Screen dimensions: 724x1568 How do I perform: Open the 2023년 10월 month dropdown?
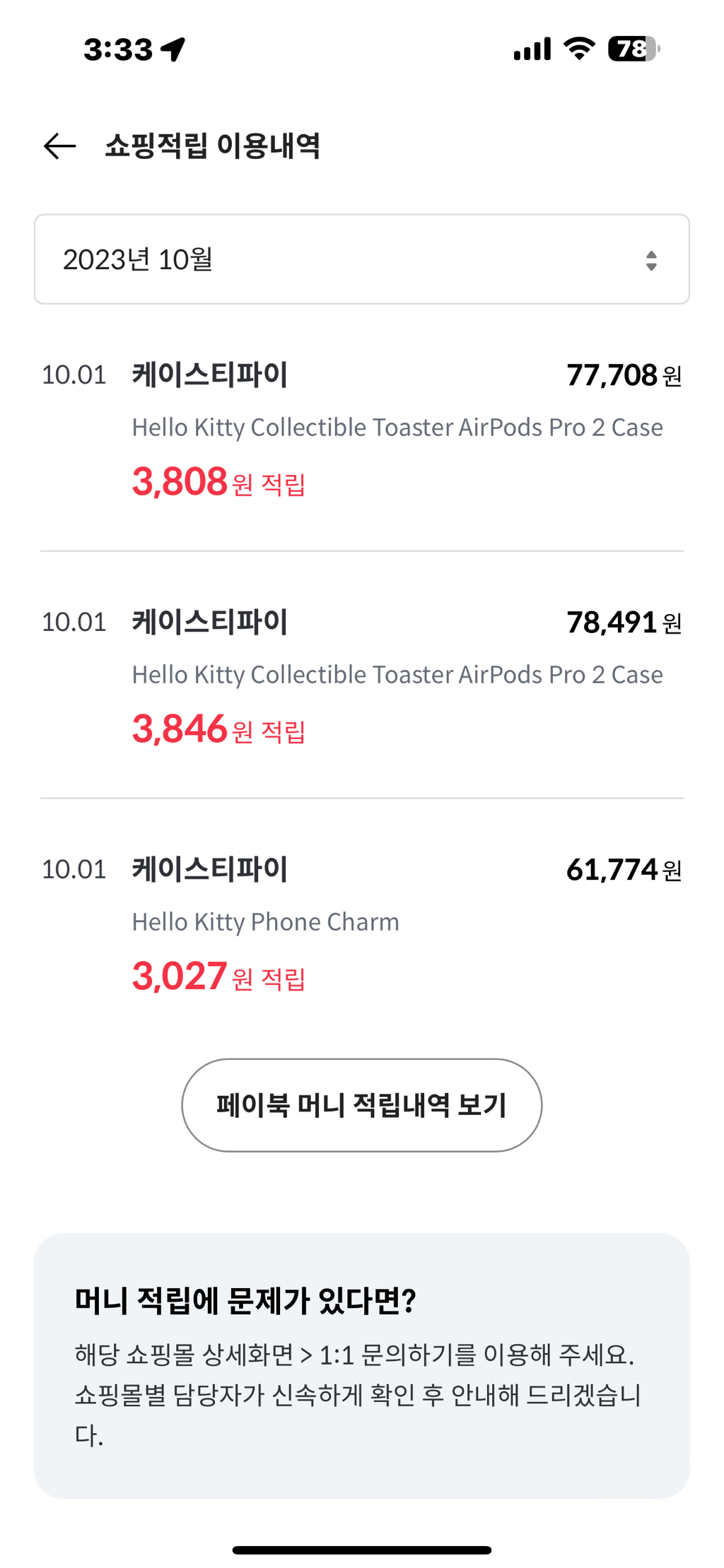(x=361, y=259)
